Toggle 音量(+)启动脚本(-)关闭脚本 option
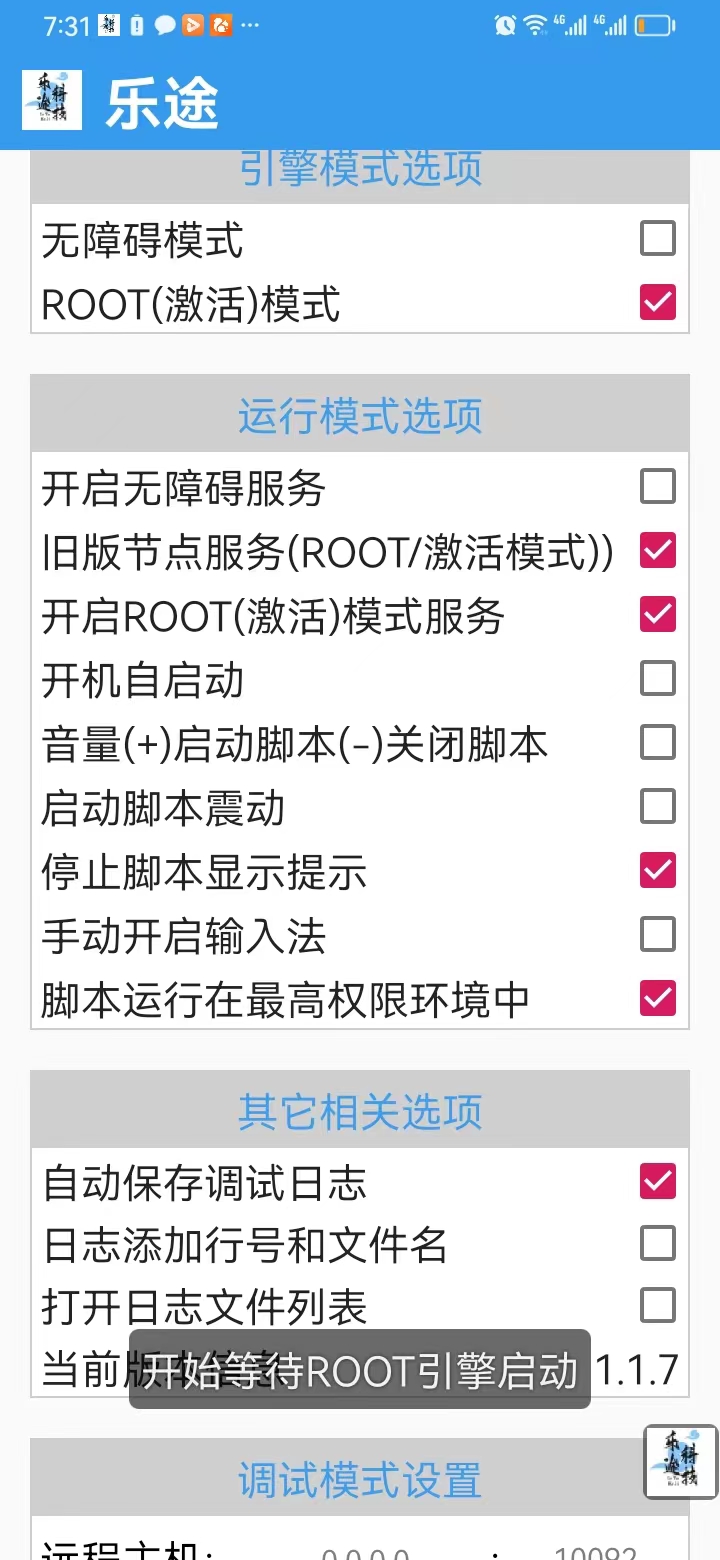The height and width of the screenshot is (1560, 720). point(658,743)
